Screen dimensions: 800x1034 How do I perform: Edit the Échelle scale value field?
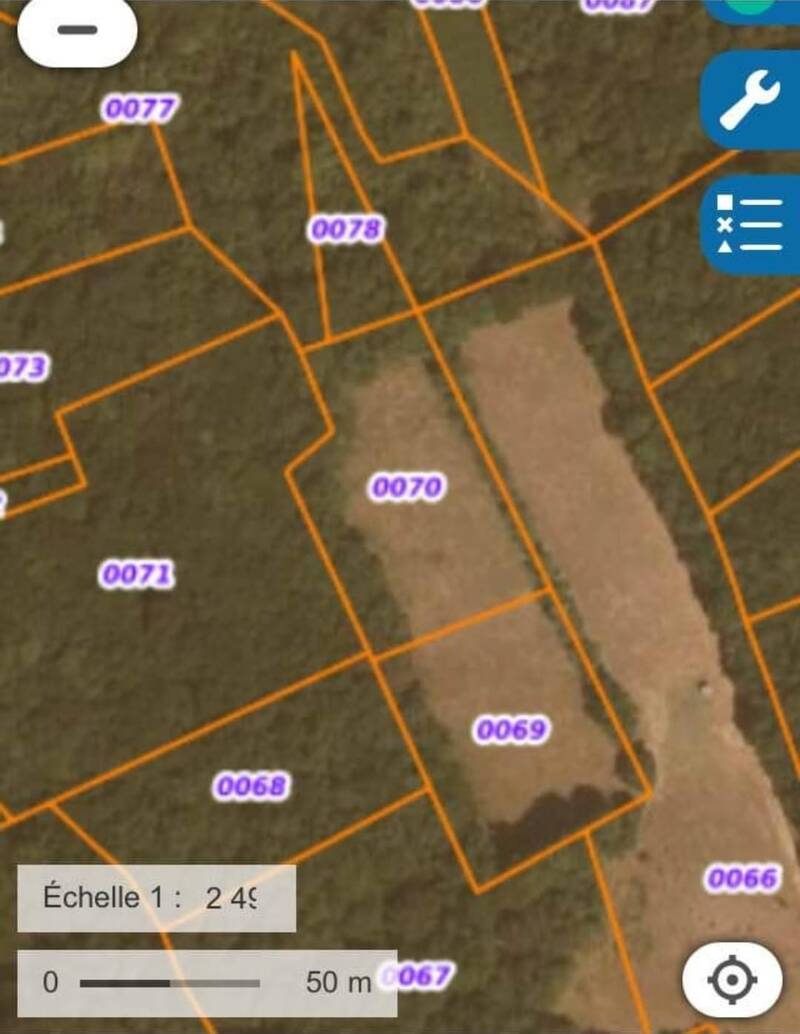(x=232, y=898)
